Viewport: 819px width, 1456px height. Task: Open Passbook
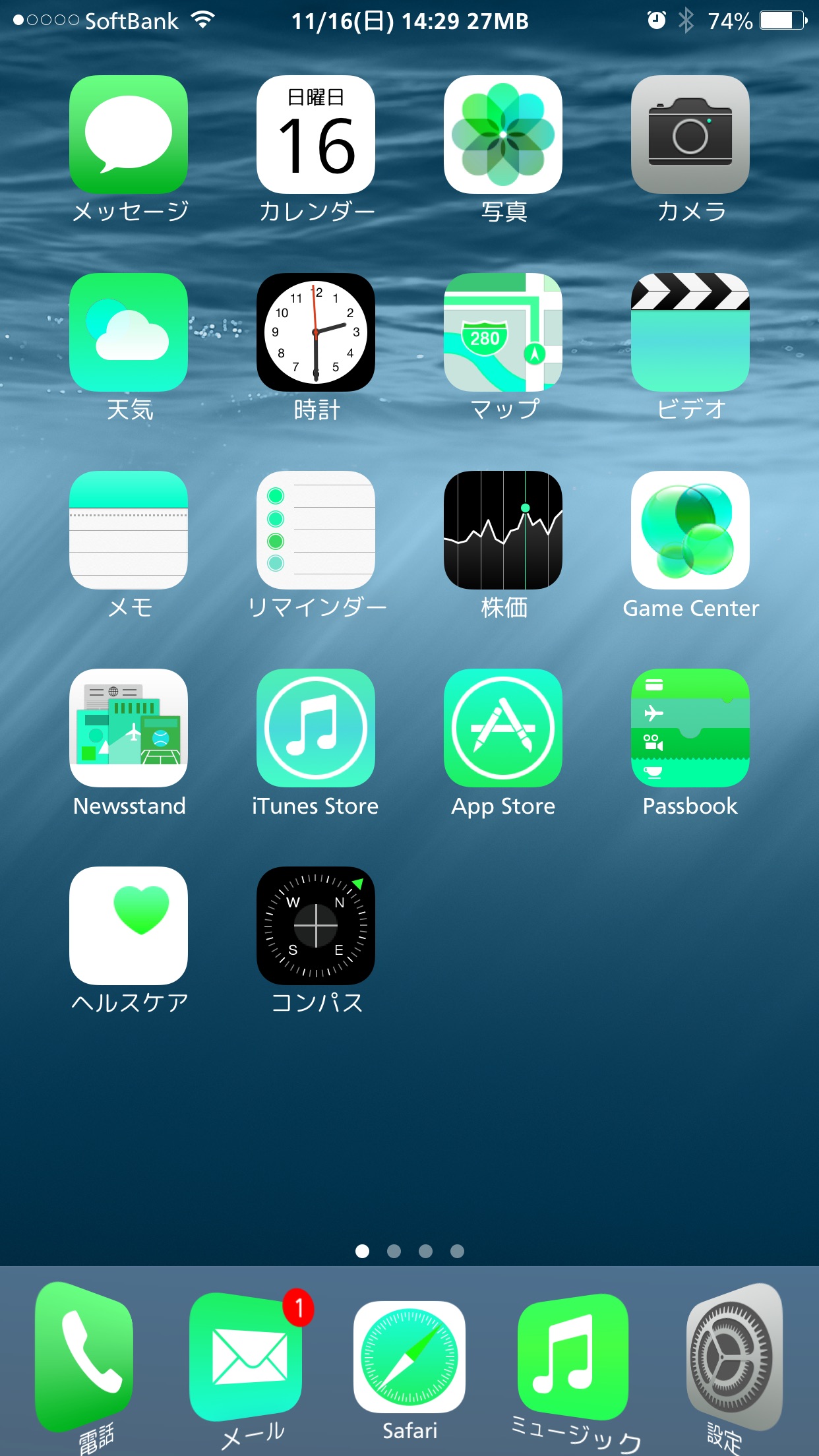690,728
